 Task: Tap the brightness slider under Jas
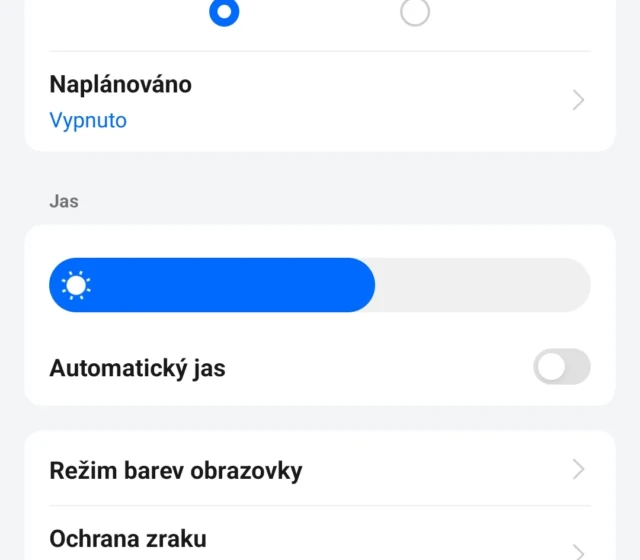tap(319, 285)
